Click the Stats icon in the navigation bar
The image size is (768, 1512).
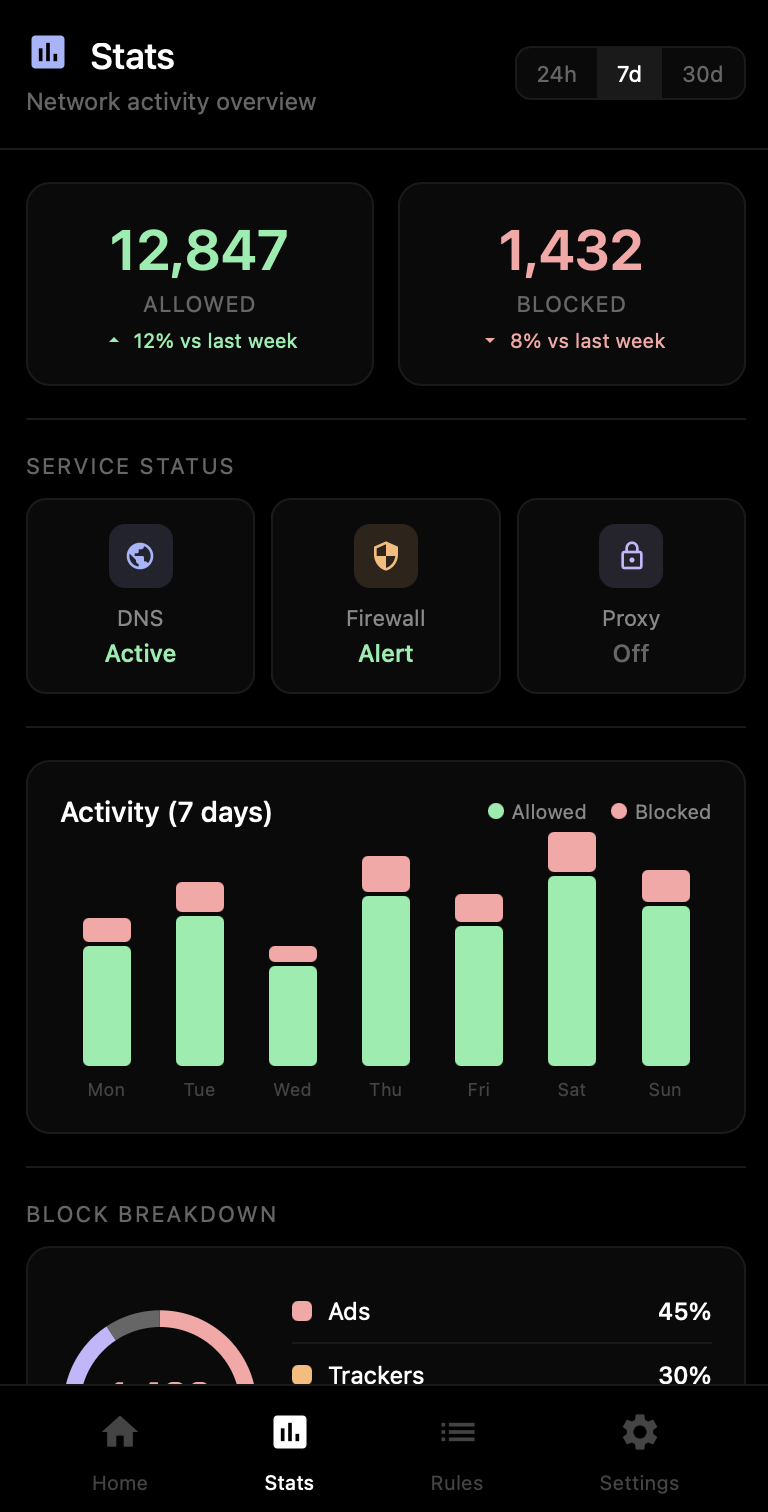coord(289,1432)
